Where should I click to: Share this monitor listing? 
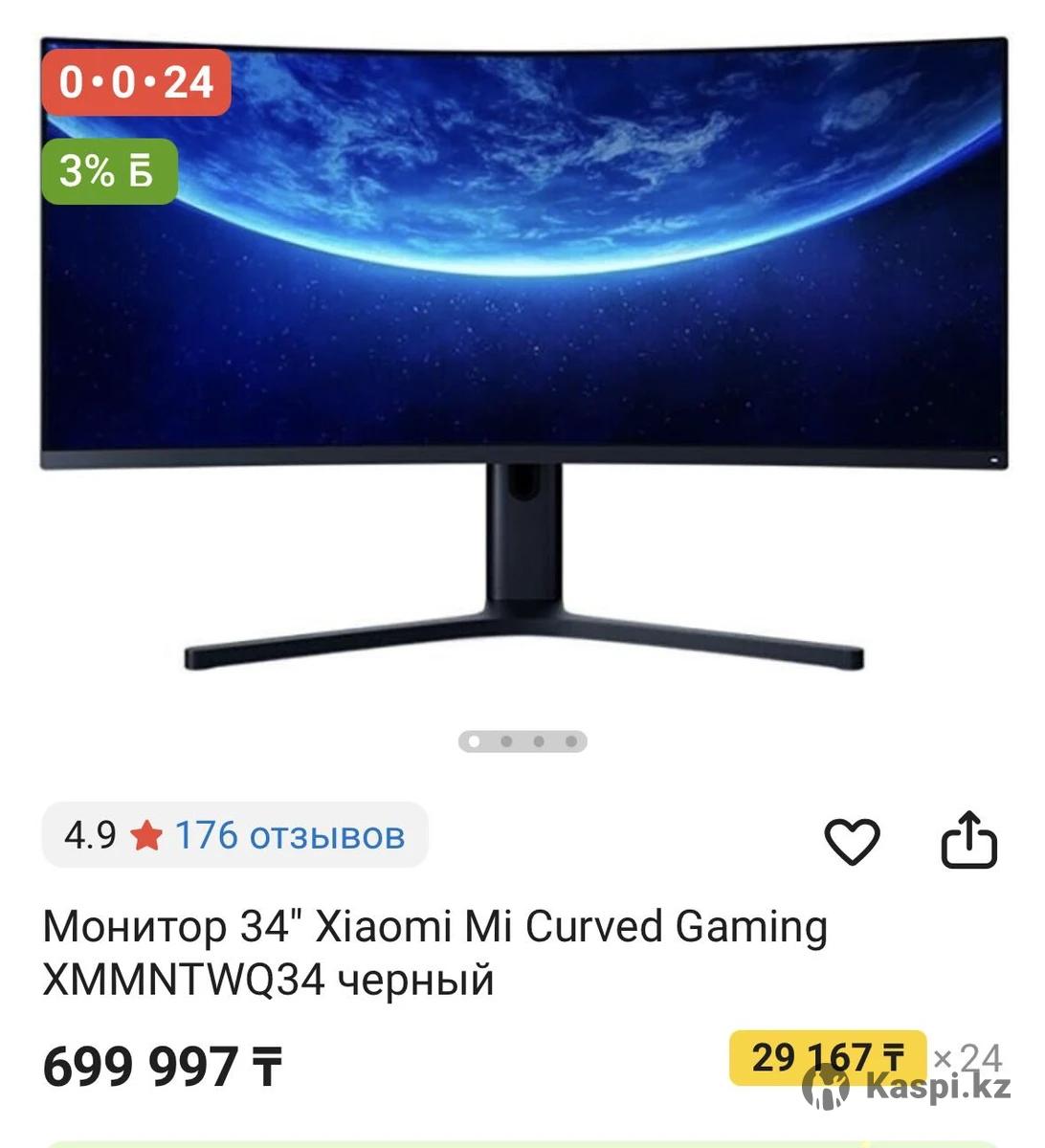point(968,840)
